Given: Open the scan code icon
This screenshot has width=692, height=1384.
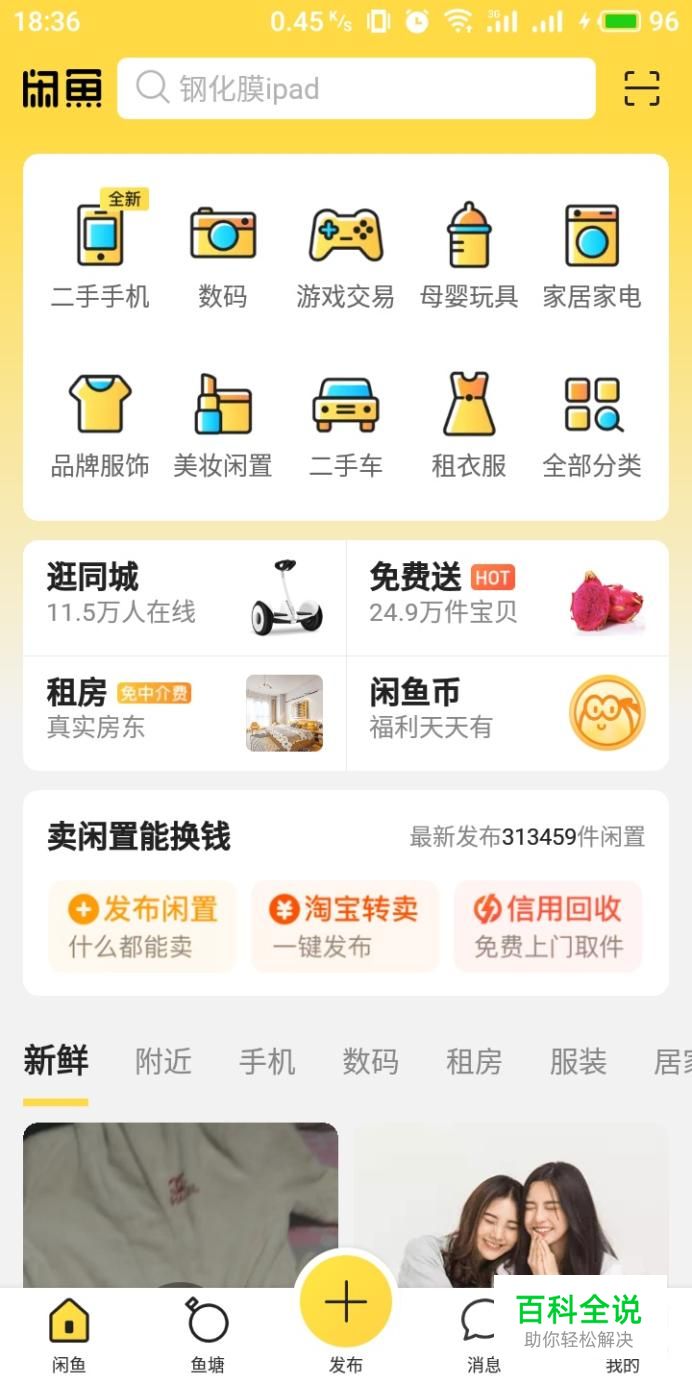Looking at the screenshot, I should (641, 89).
